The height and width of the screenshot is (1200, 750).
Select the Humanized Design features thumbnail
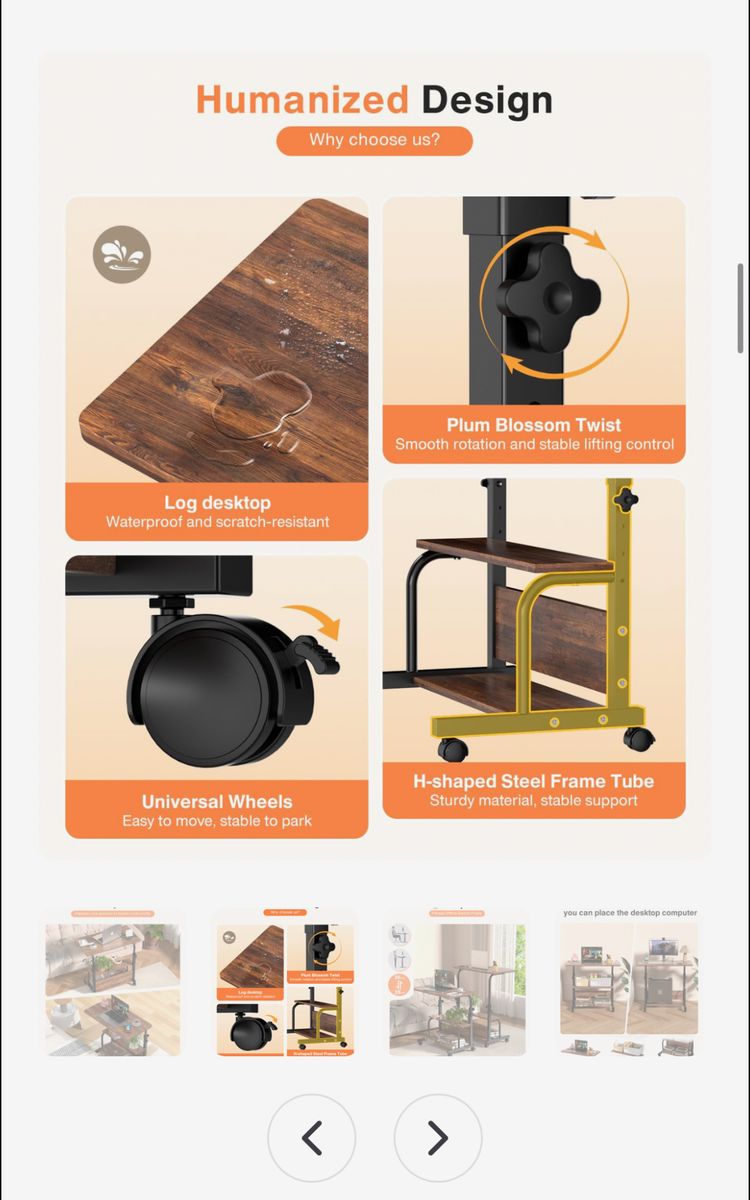284,982
